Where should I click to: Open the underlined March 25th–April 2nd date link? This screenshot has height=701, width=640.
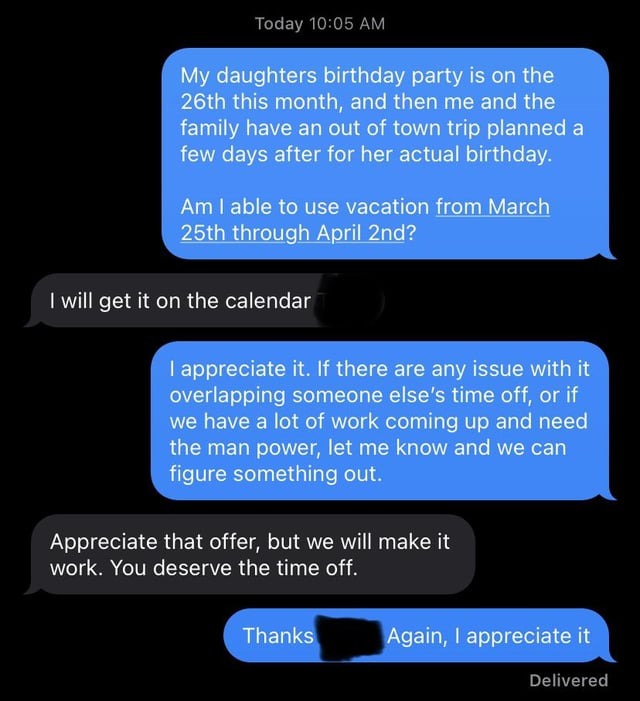(290, 233)
